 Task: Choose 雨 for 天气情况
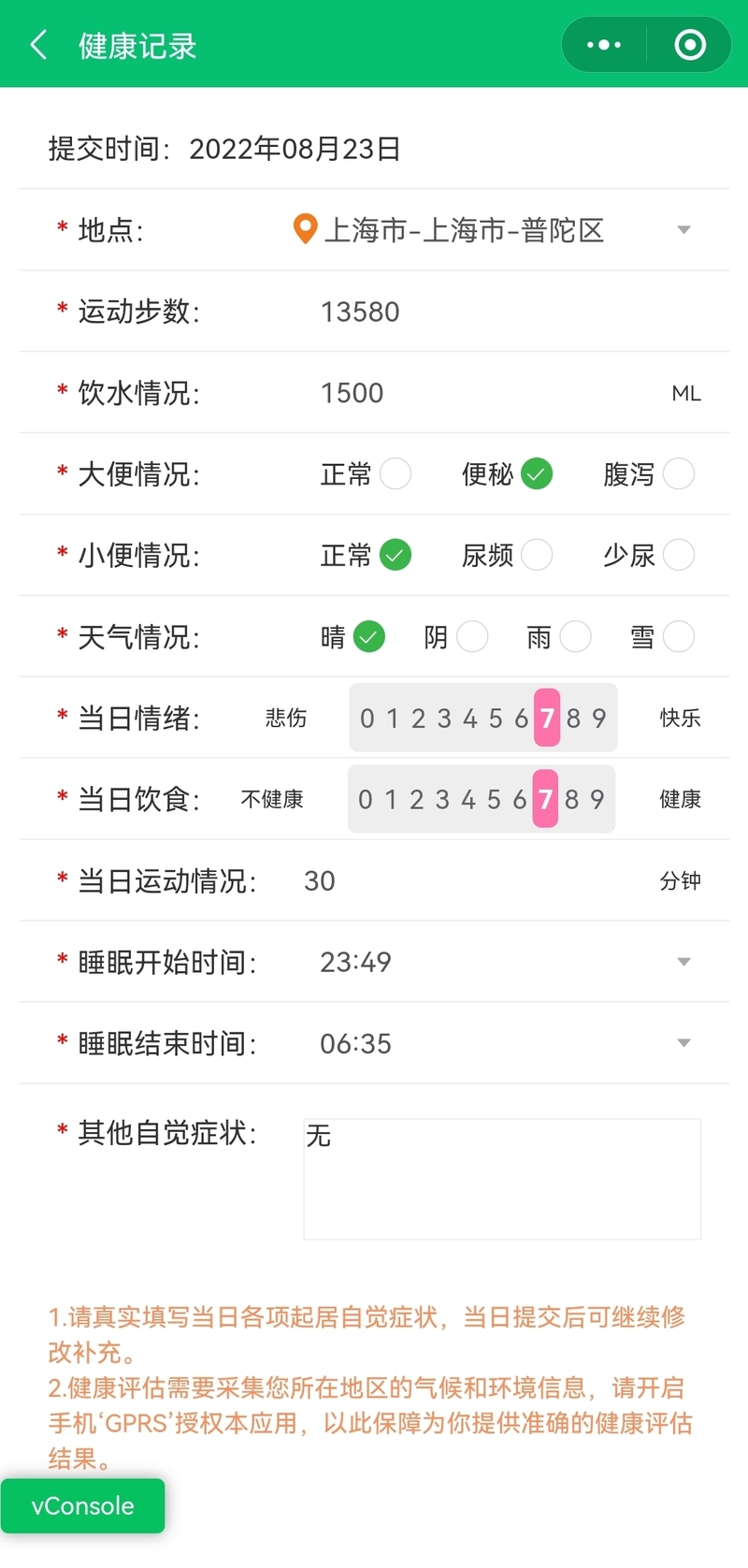(575, 637)
